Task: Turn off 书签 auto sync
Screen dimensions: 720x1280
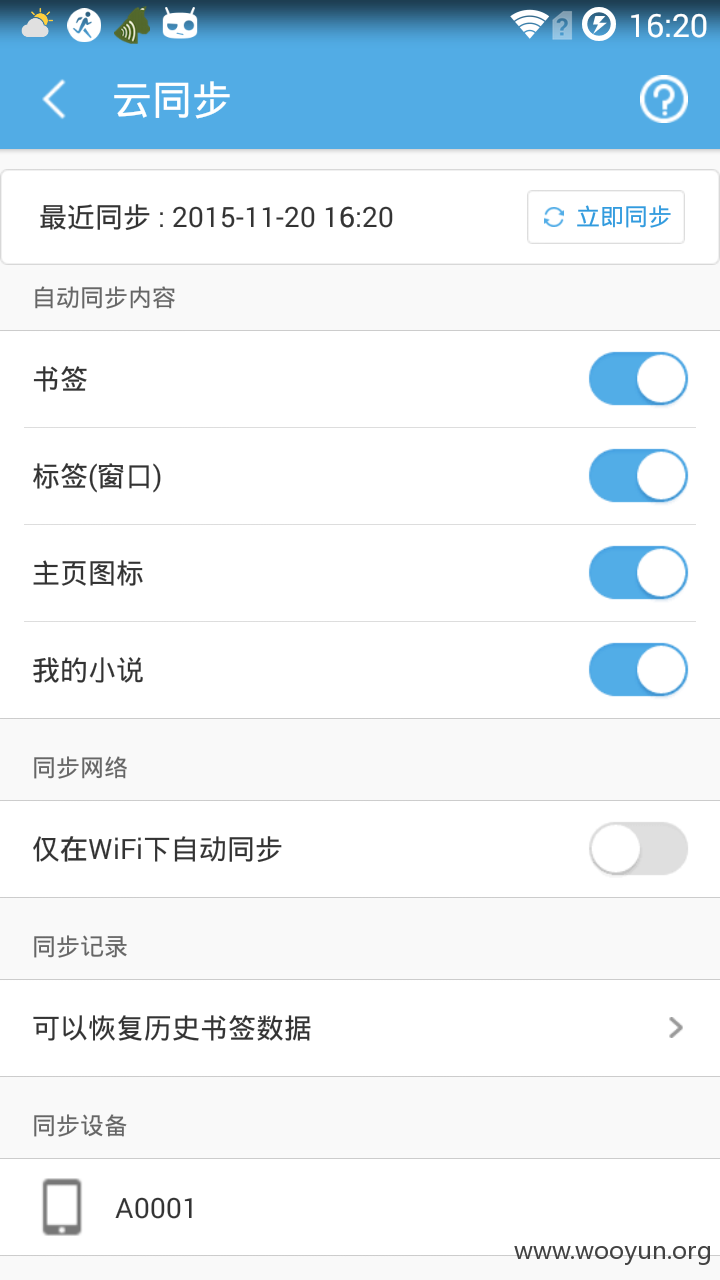Action: (x=638, y=379)
